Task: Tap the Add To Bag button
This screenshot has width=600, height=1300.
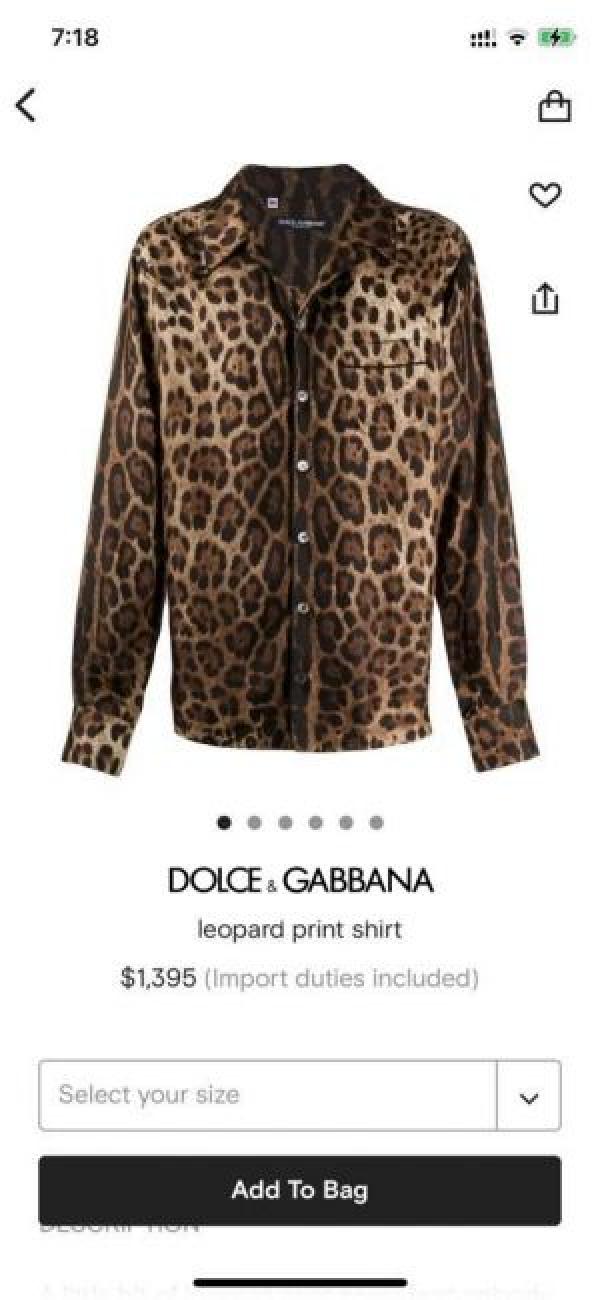Action: click(x=299, y=1190)
